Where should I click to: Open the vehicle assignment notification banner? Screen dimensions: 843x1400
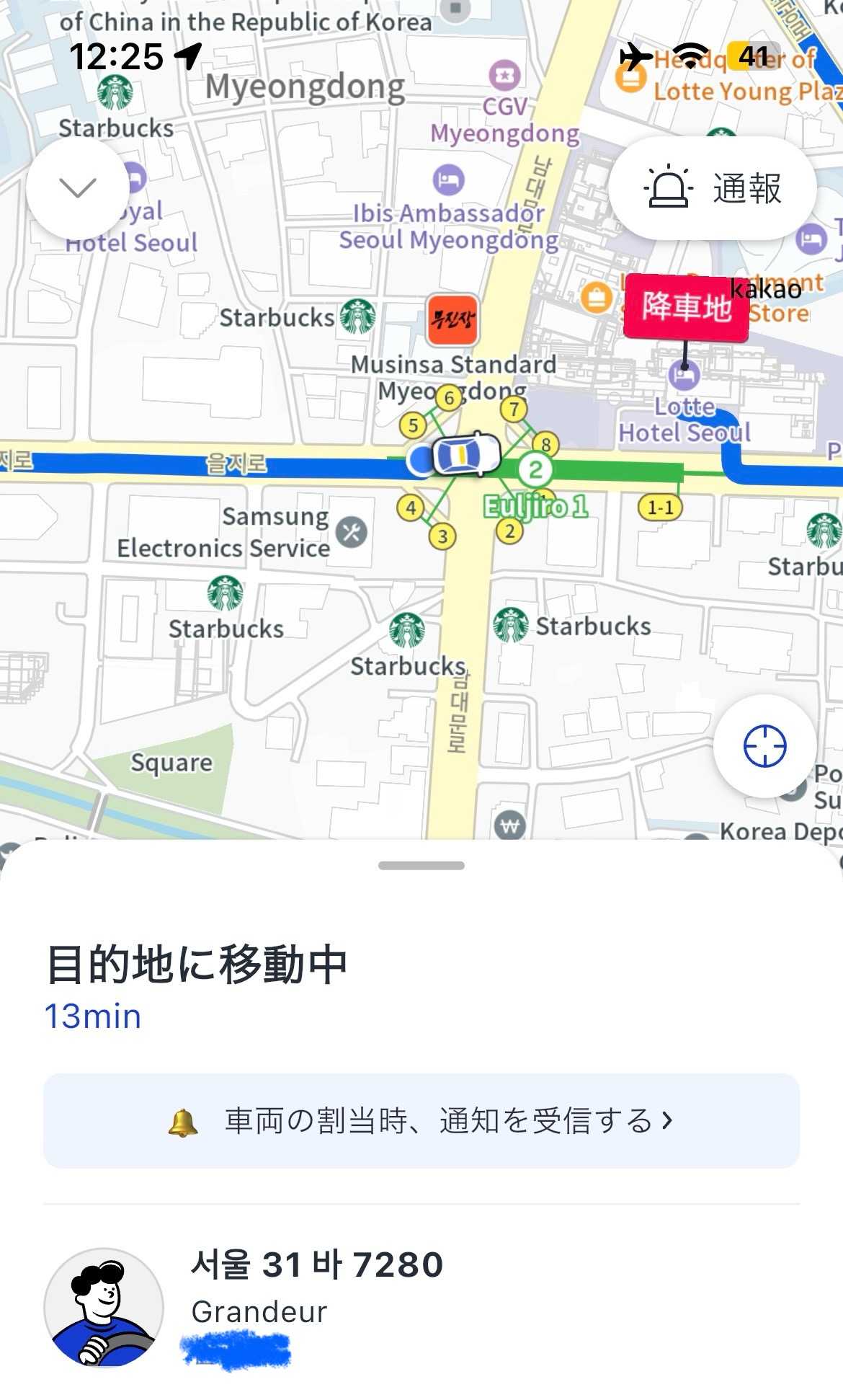(421, 1121)
